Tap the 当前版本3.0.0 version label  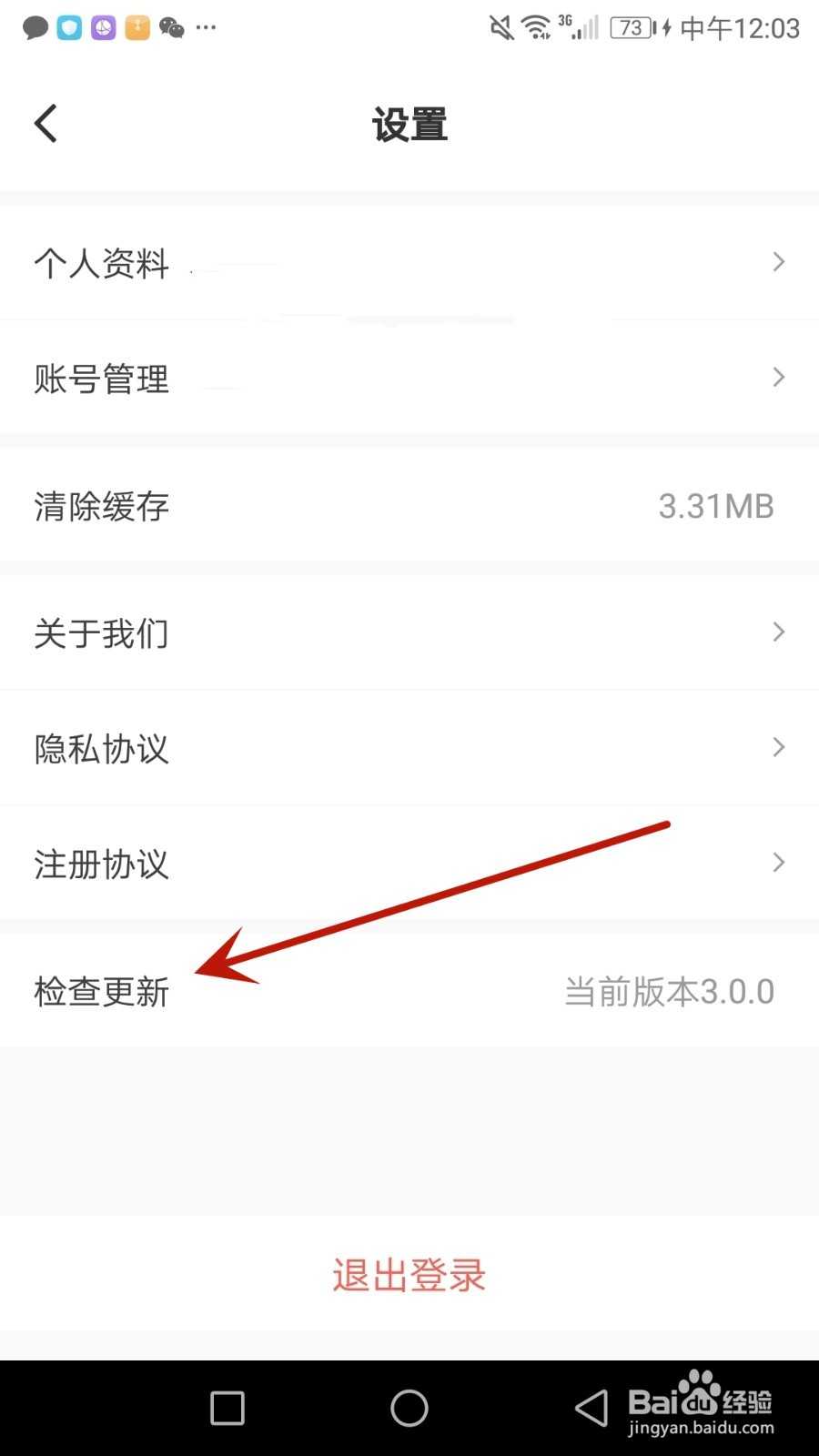click(x=667, y=992)
